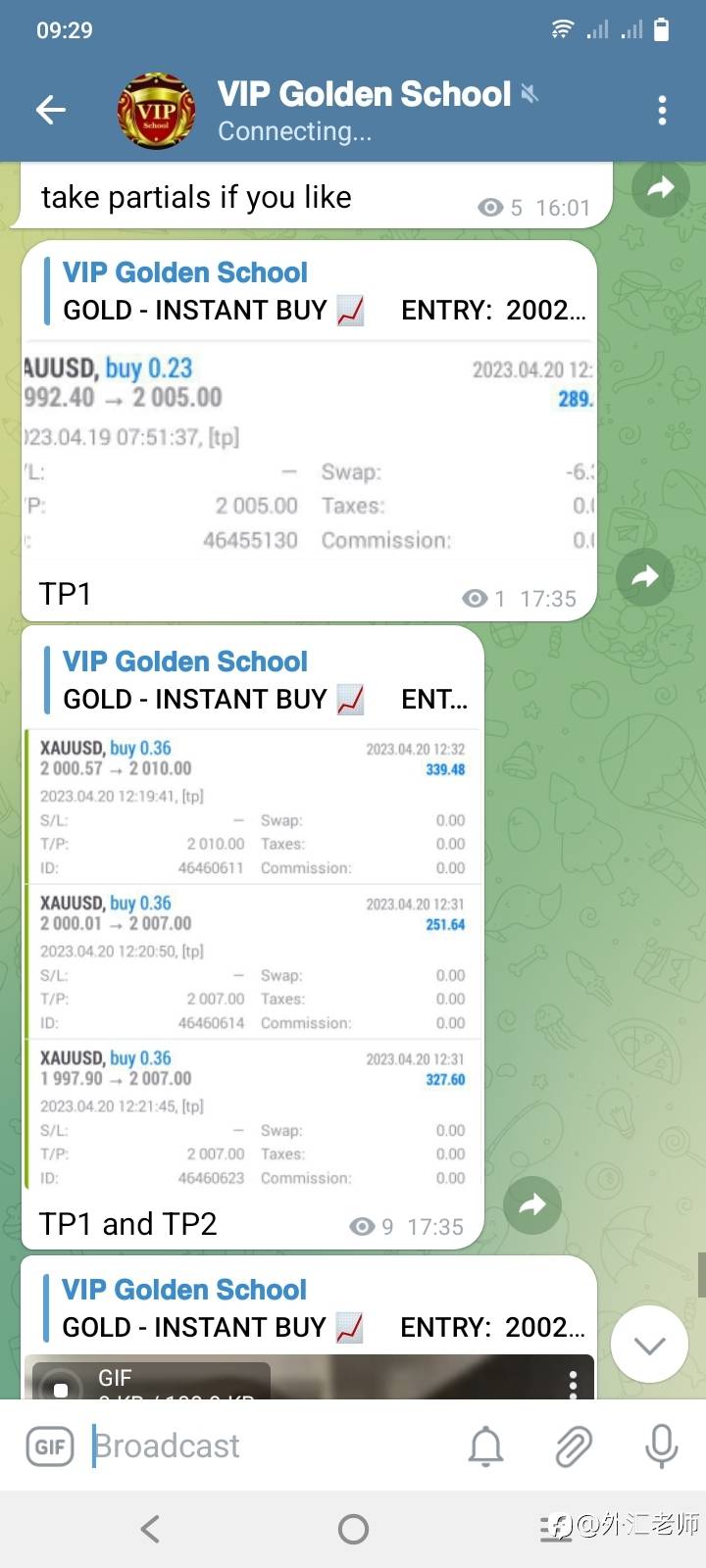Forward the 'TP1 and TP2' message
This screenshot has height=1568, width=706.
531,1204
